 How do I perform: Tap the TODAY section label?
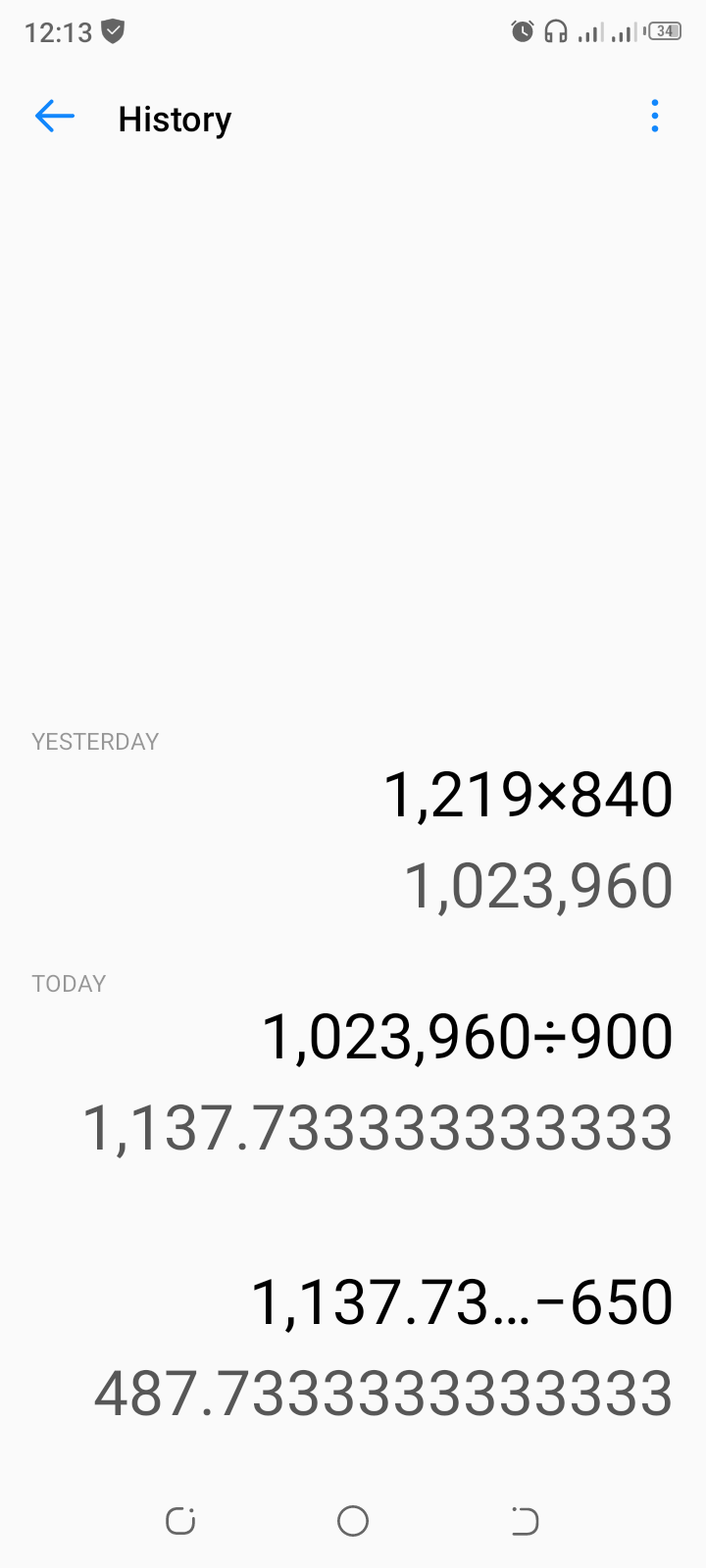69,983
